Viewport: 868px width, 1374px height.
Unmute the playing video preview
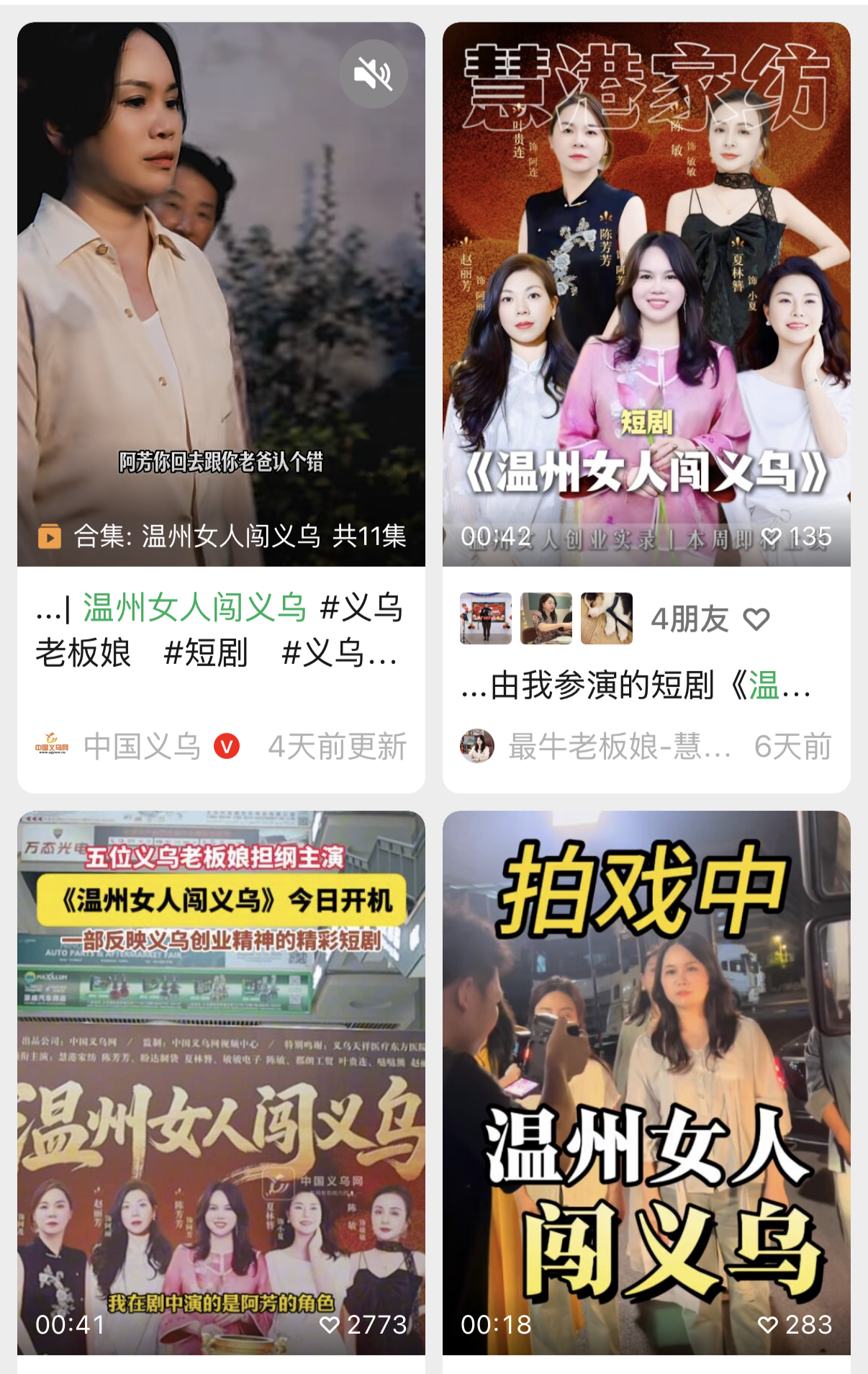[x=374, y=74]
